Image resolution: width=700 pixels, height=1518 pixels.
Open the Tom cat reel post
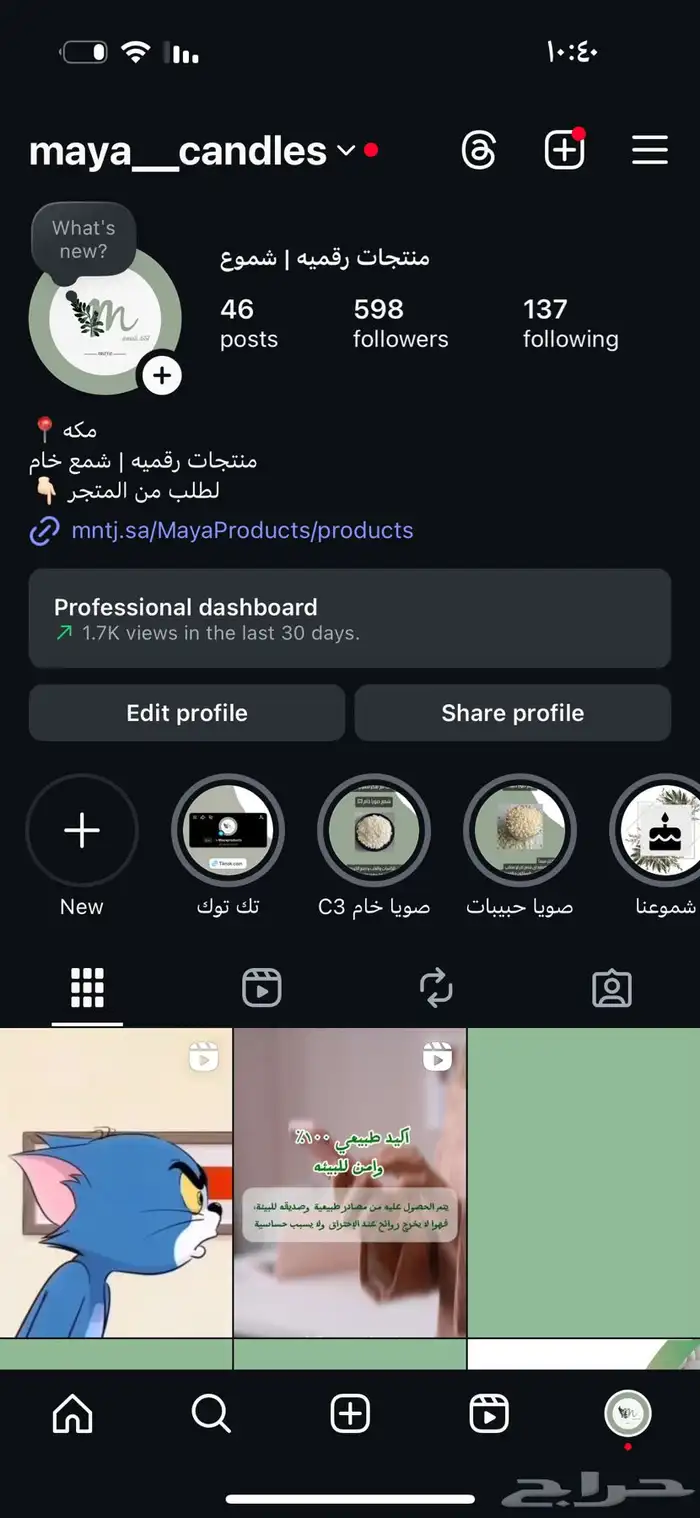(x=116, y=1182)
